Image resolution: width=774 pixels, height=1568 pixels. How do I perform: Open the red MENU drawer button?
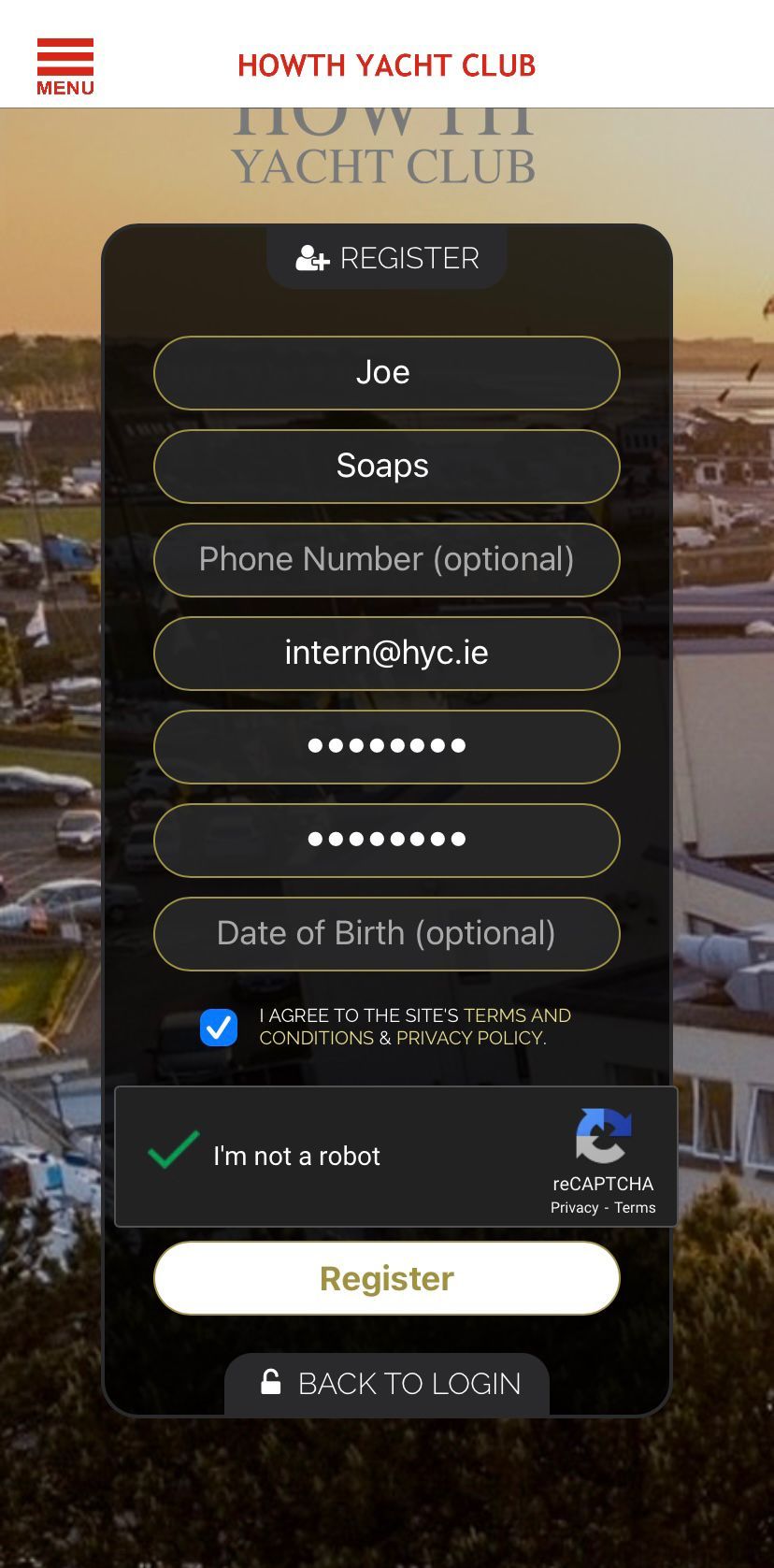[x=65, y=66]
